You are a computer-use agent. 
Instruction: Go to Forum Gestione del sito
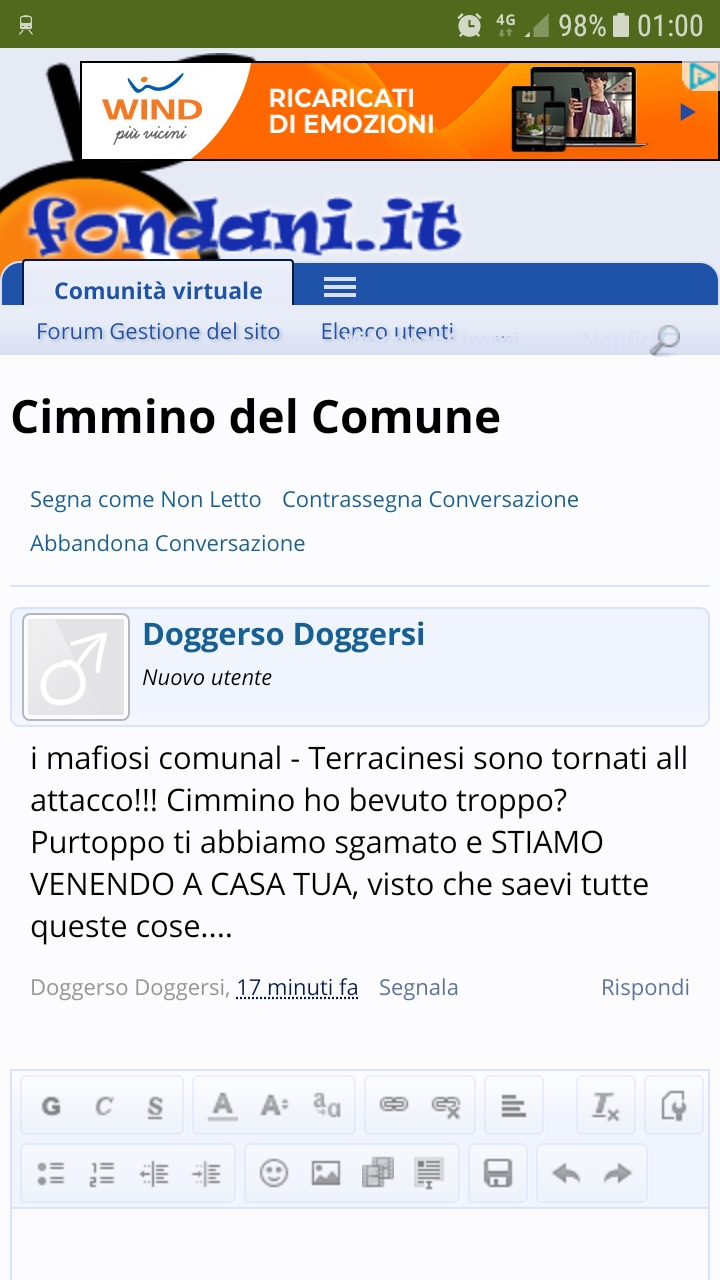(158, 331)
